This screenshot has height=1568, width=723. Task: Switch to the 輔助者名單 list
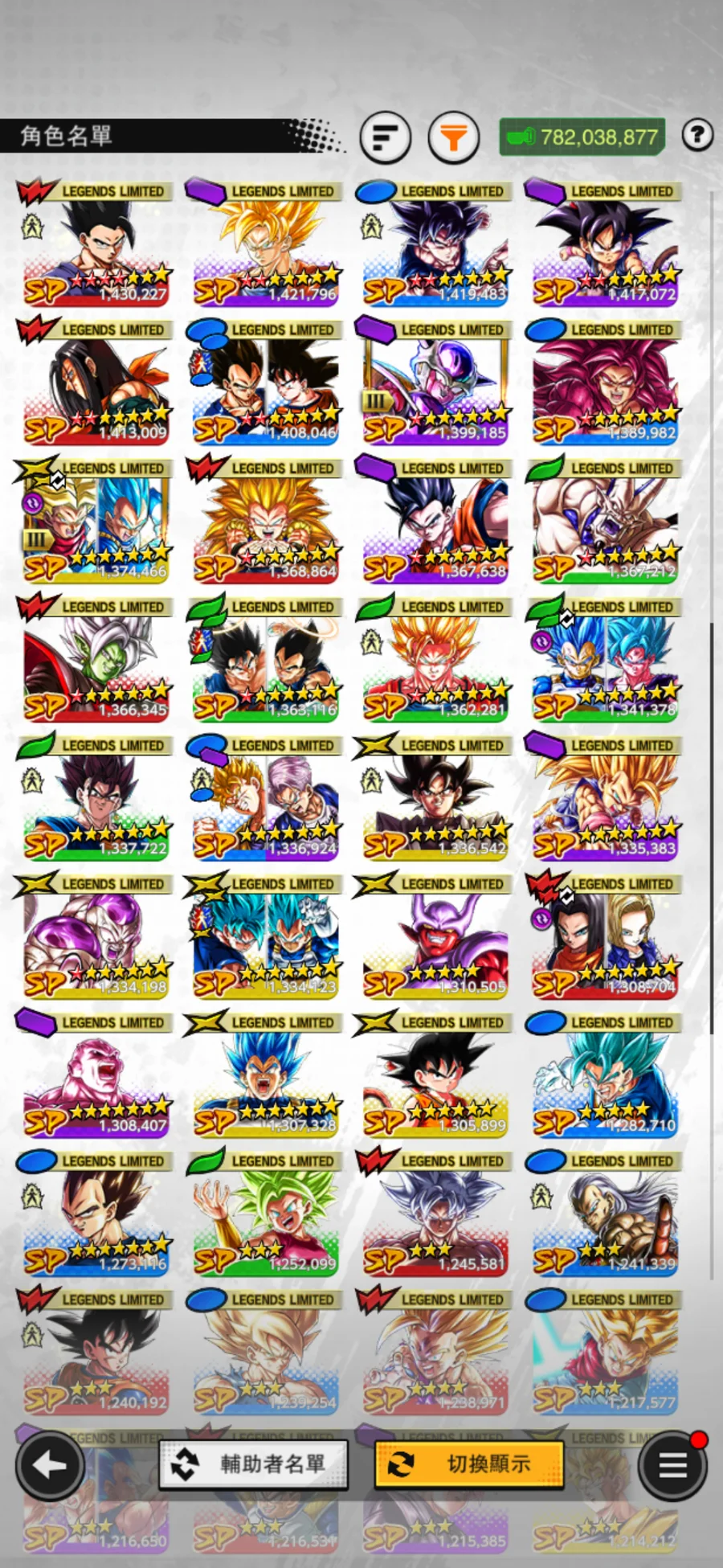254,1464
